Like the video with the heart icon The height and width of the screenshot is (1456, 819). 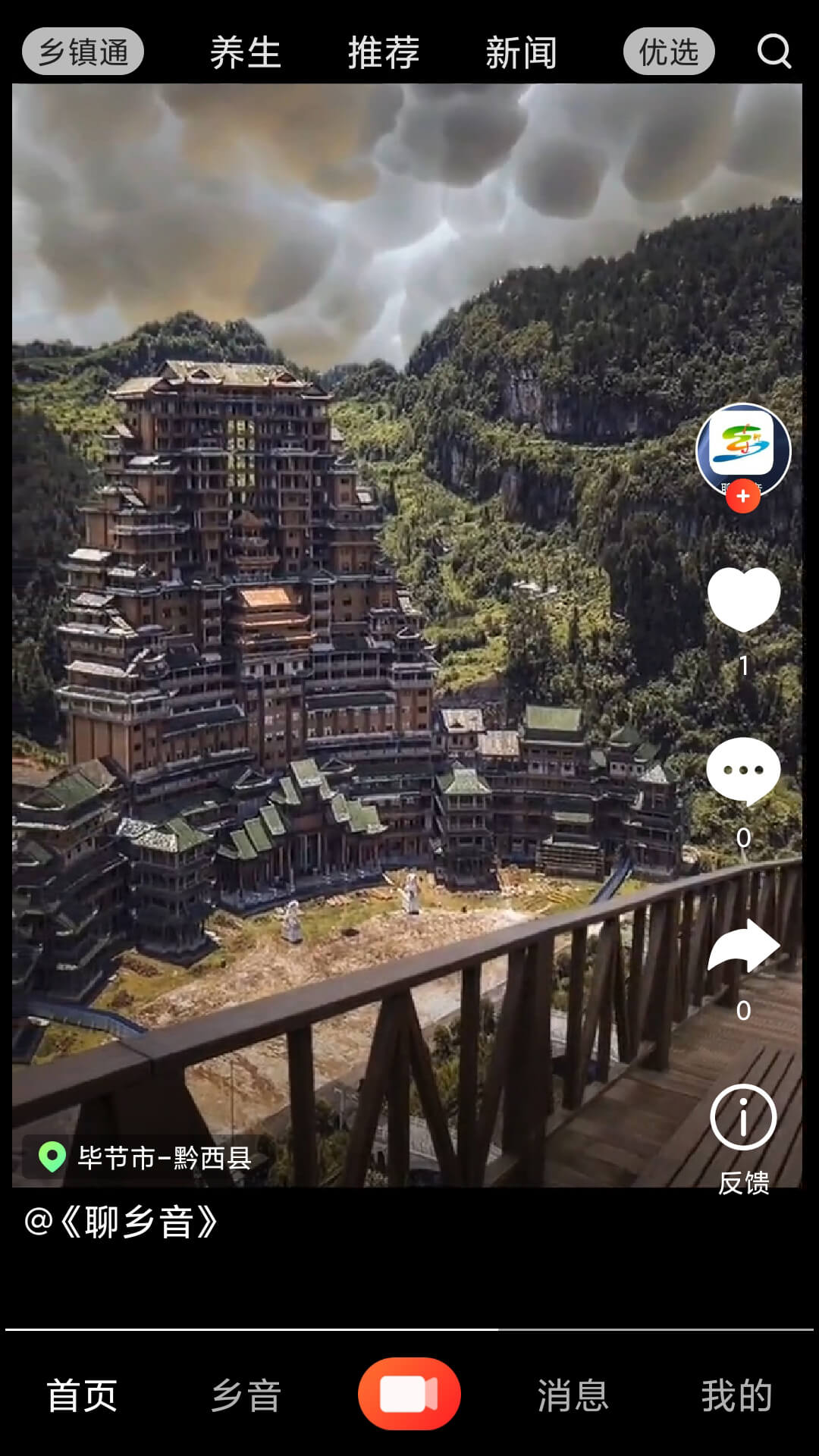[x=742, y=599]
